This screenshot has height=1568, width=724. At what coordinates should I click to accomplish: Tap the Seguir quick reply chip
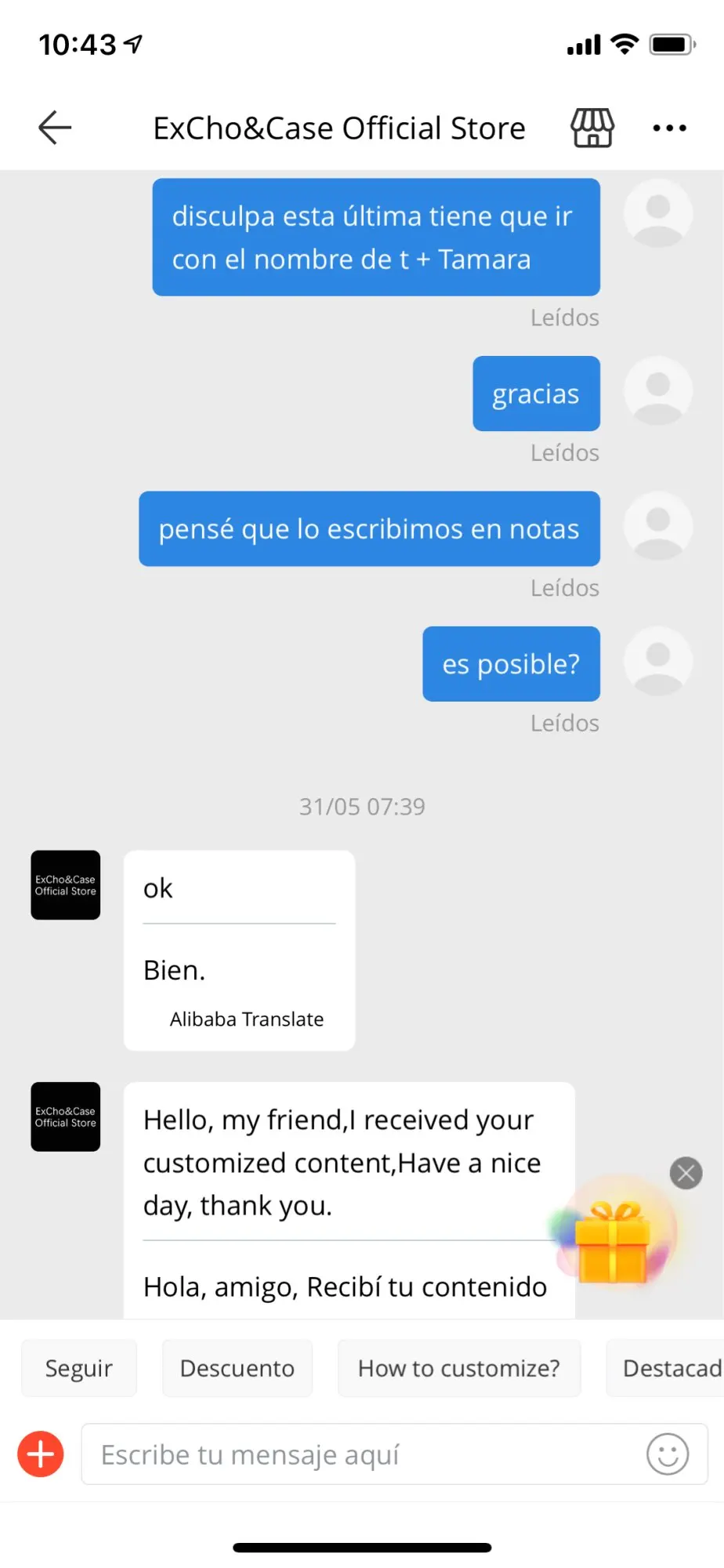point(79,1368)
